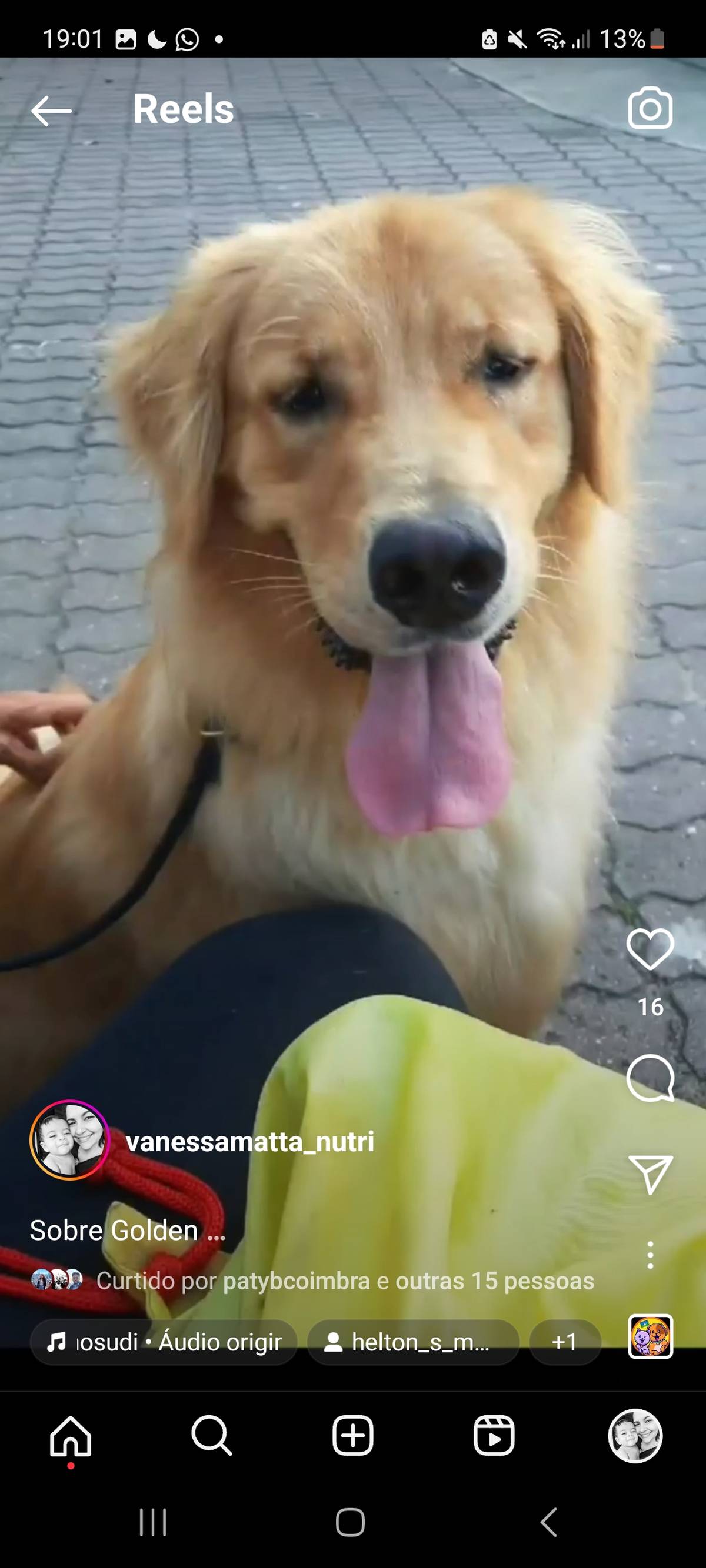Tap the username vanessamatta_nutri
Image resolution: width=706 pixels, height=1568 pixels.
click(x=250, y=1141)
